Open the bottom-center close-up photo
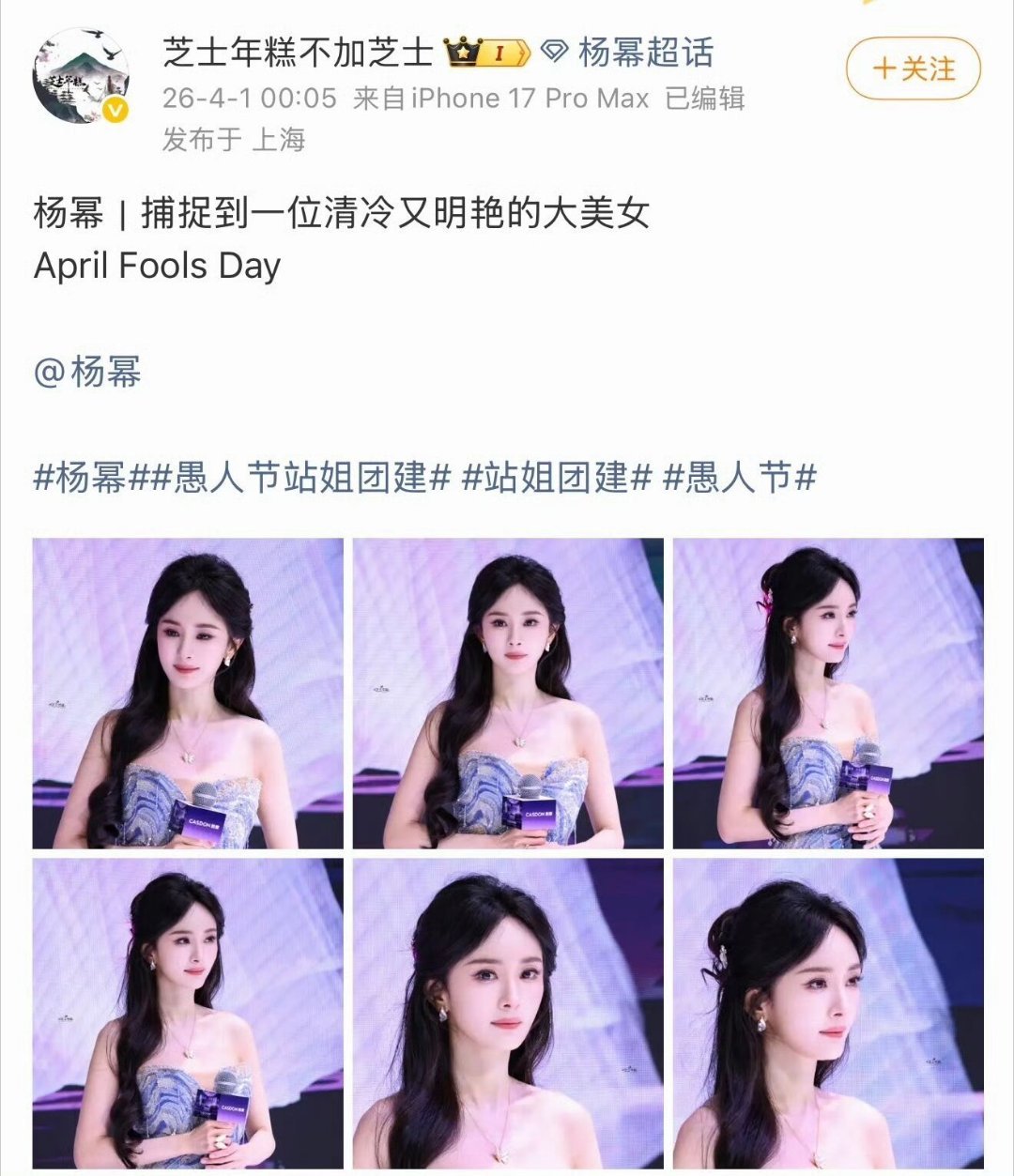Viewport: 1014px width, 1176px height. pos(512,1014)
